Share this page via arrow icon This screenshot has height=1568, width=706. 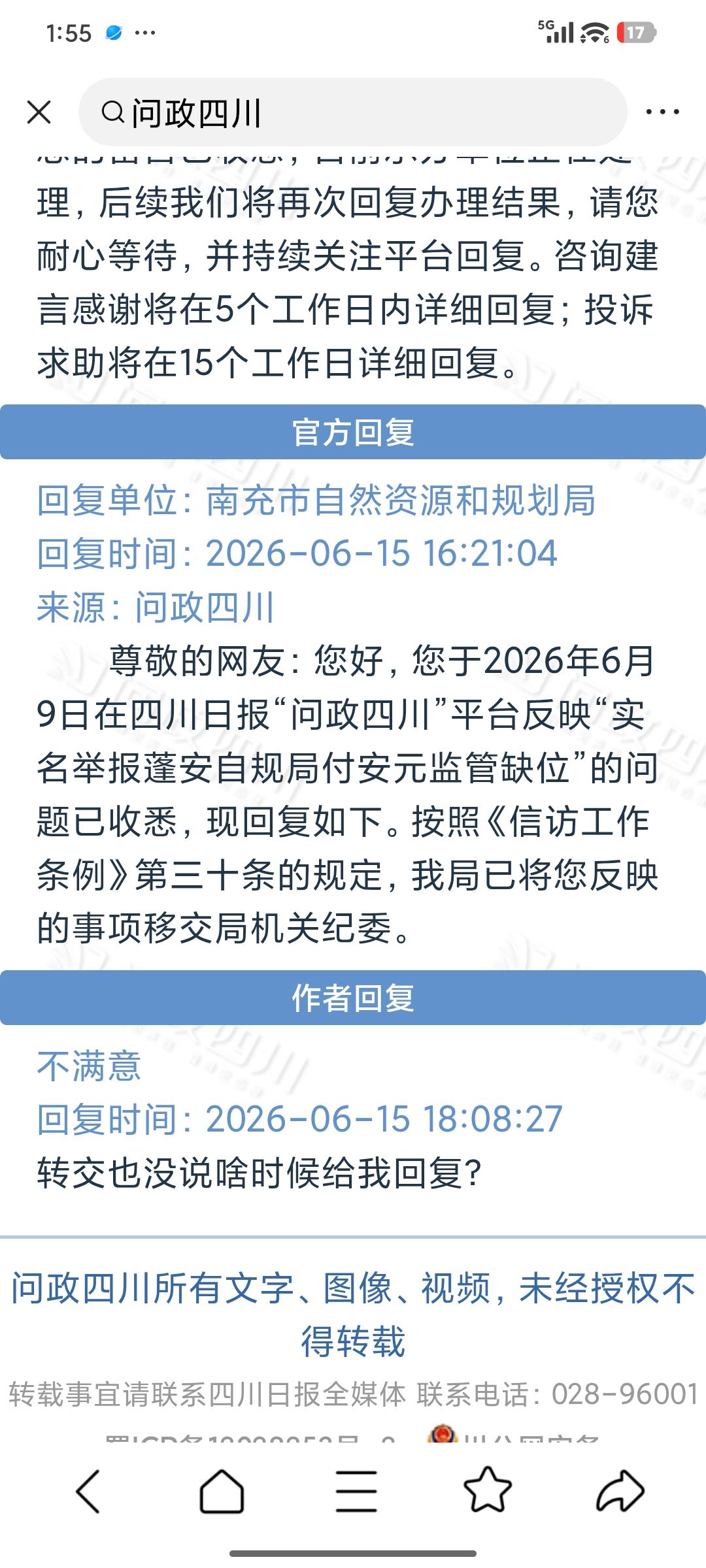621,1491
